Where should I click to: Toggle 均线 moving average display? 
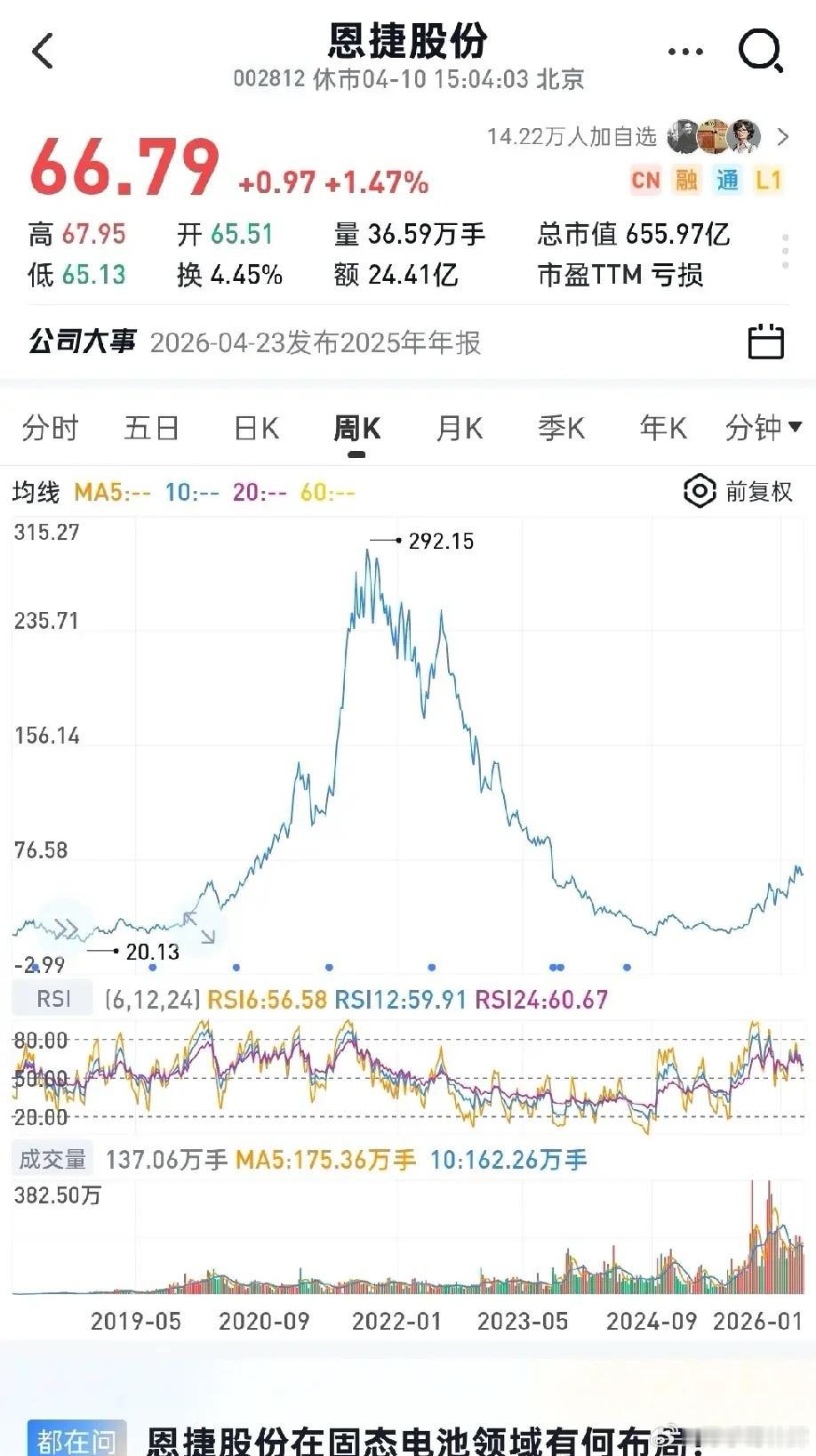click(35, 491)
